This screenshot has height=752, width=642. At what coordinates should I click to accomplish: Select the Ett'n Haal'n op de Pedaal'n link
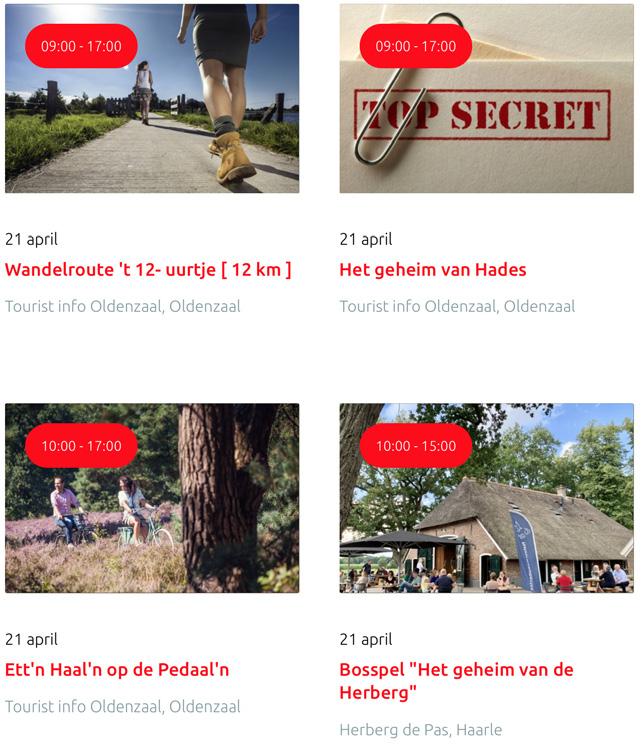(x=117, y=669)
